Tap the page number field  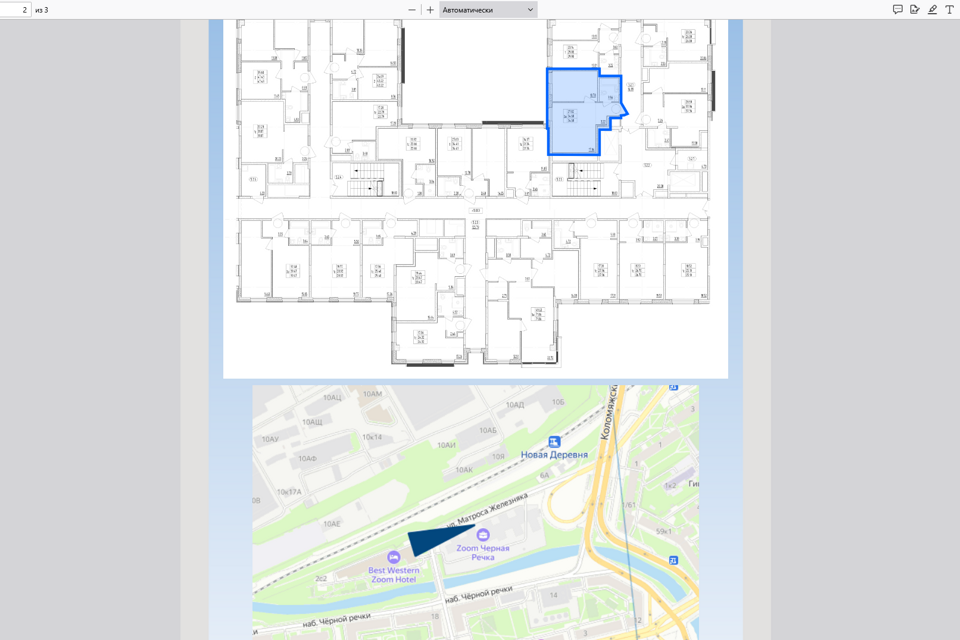tap(14, 9)
